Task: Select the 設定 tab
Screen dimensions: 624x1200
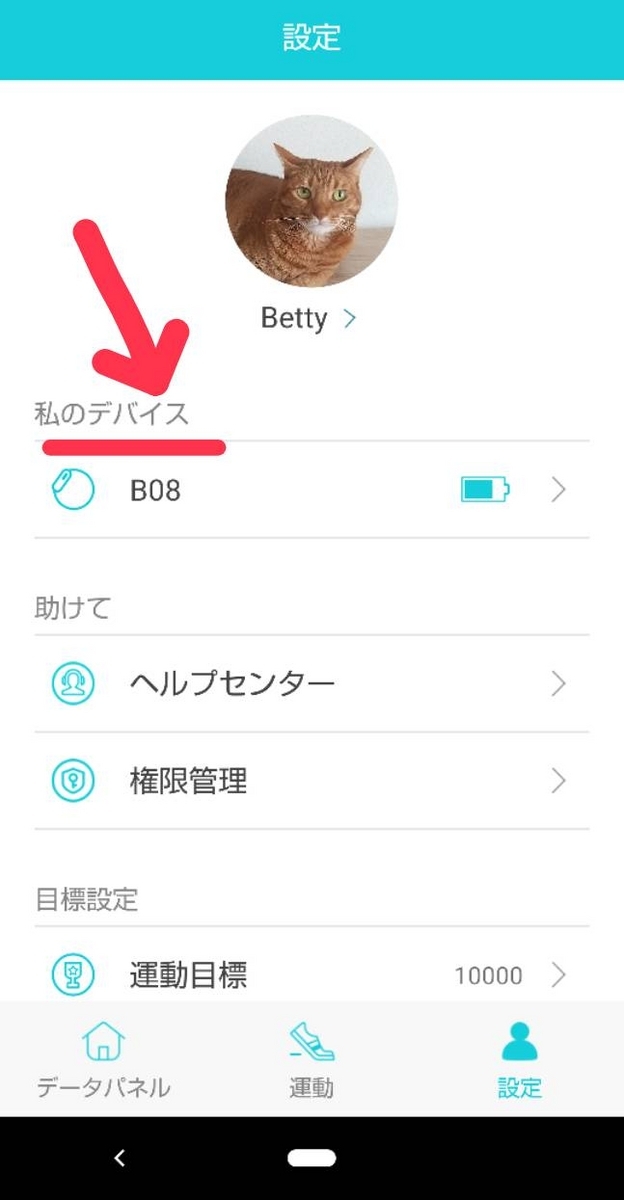Action: tap(520, 1060)
